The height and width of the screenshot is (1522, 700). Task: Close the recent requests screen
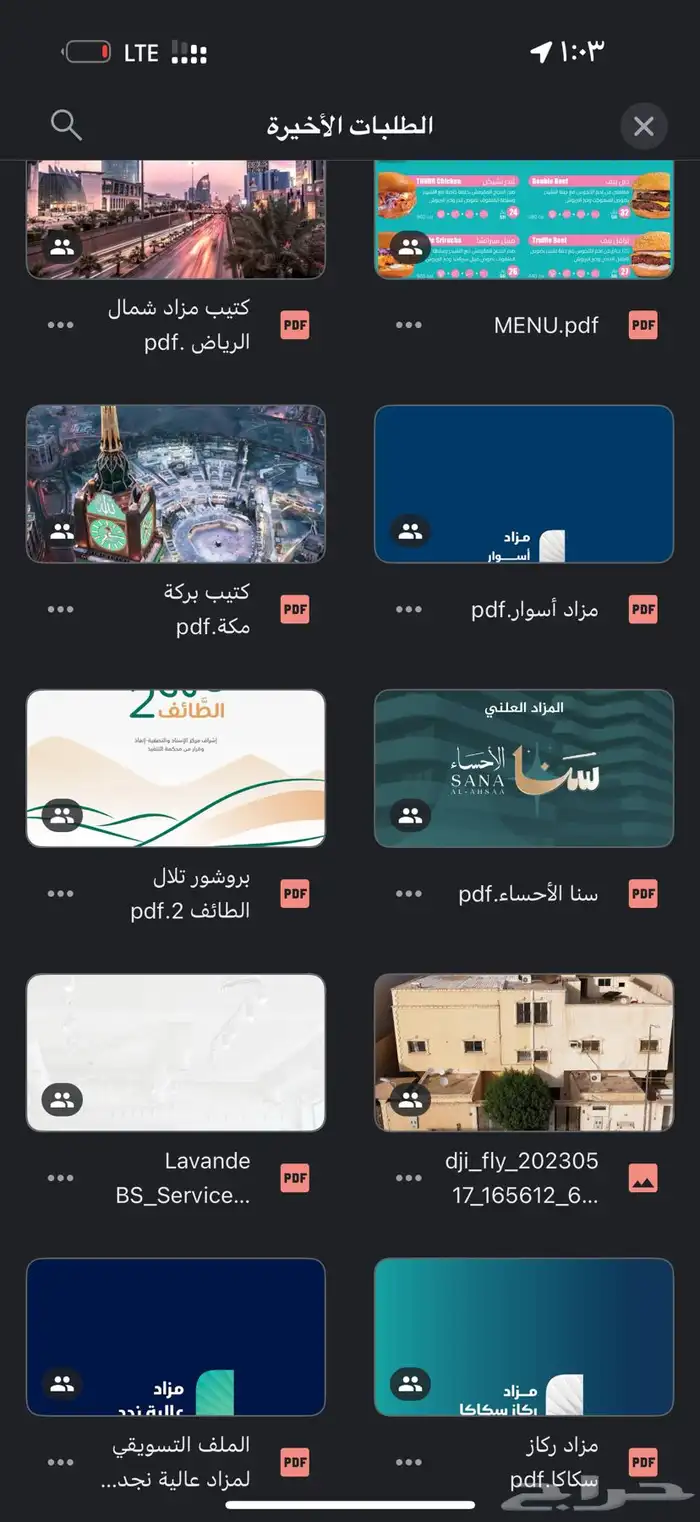coord(644,126)
